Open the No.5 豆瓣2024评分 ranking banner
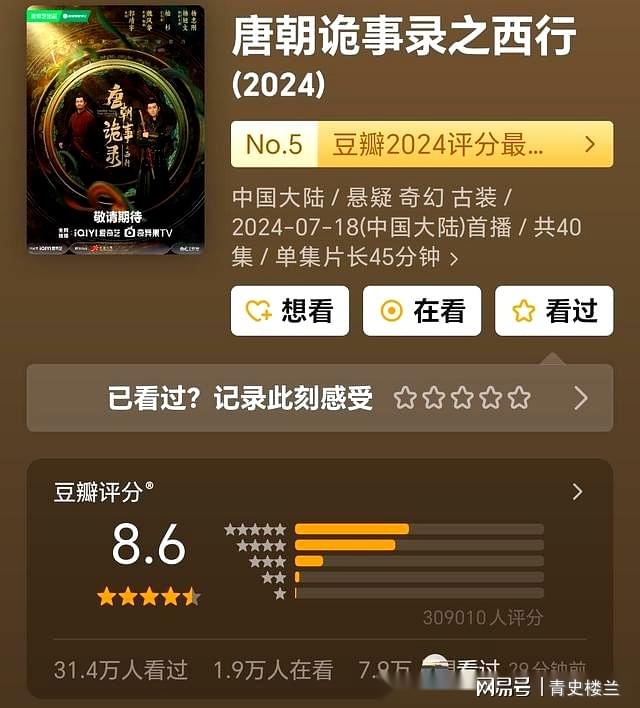The height and width of the screenshot is (708, 640). (421, 145)
